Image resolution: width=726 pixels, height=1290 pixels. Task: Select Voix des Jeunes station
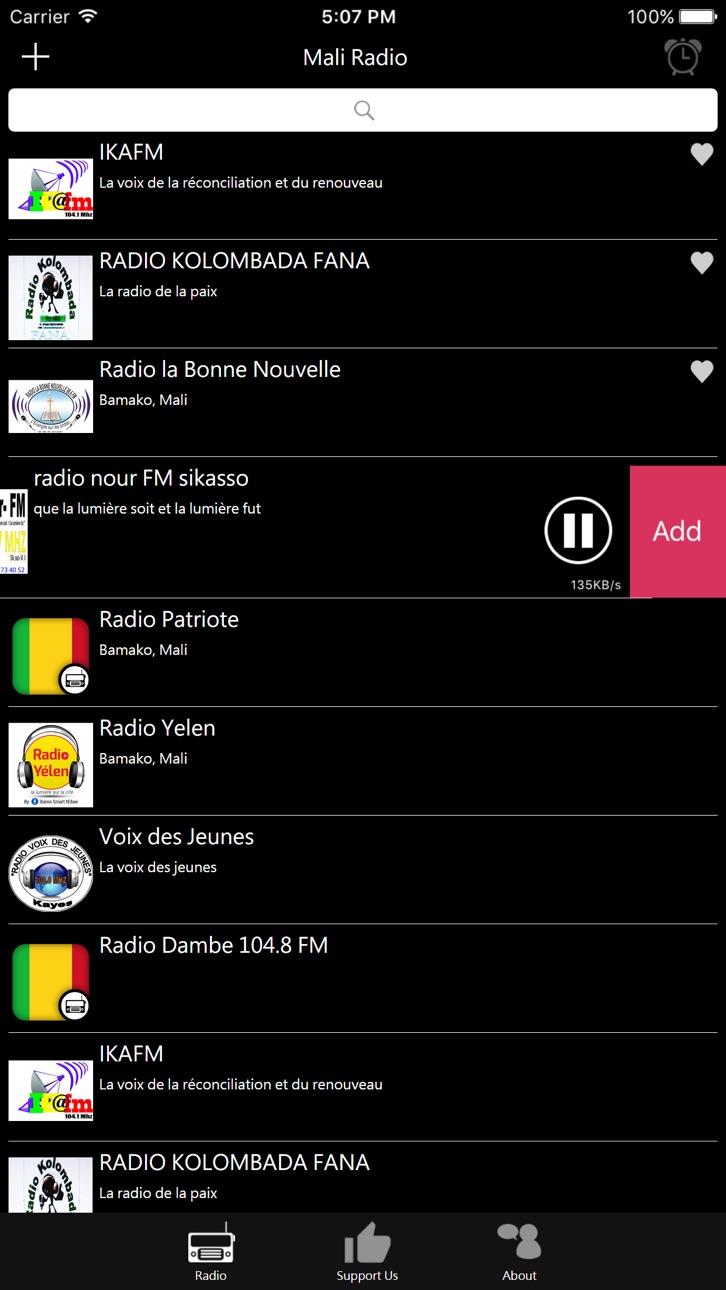point(363,870)
